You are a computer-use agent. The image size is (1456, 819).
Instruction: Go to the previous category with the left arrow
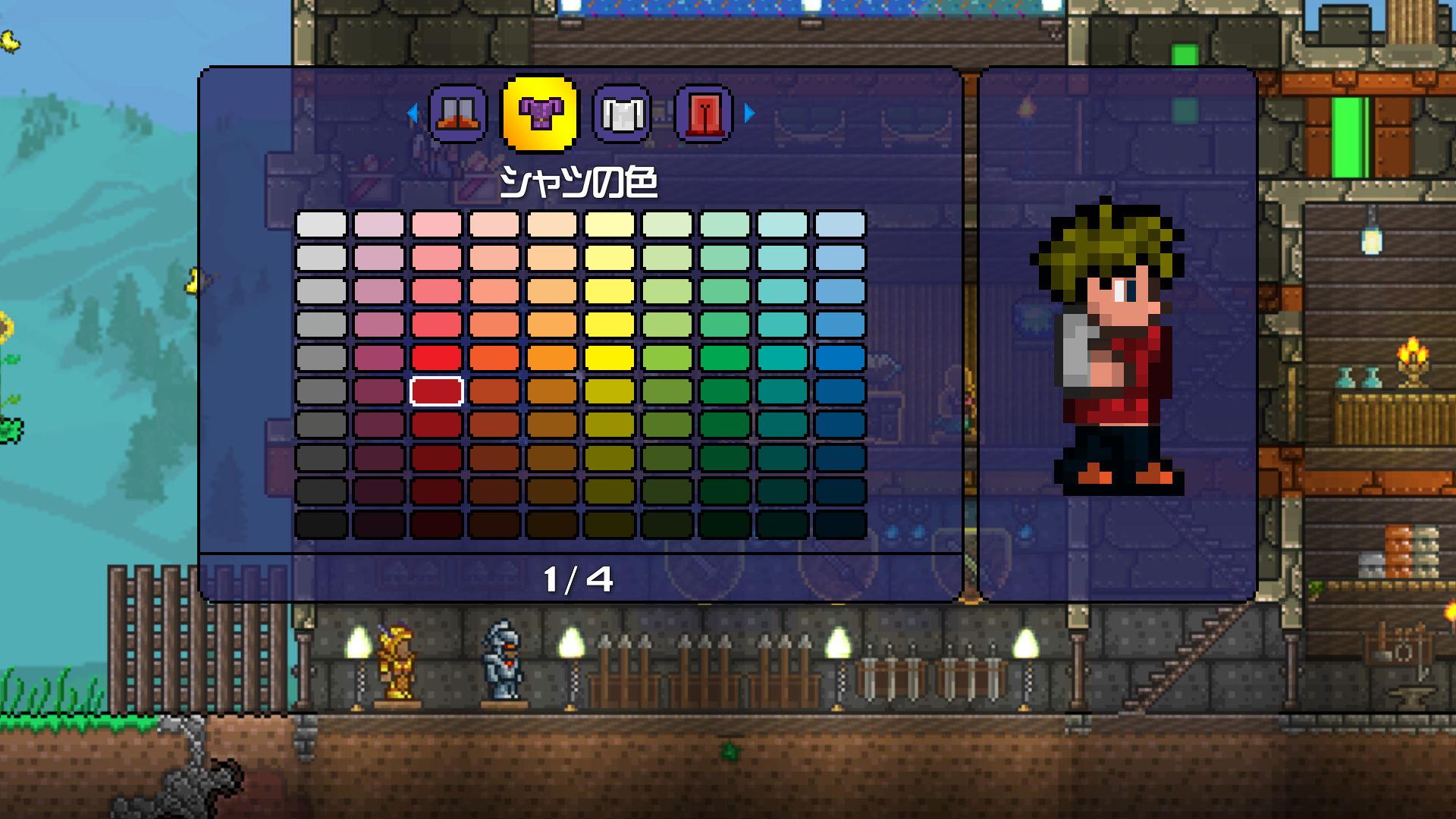pos(413,114)
